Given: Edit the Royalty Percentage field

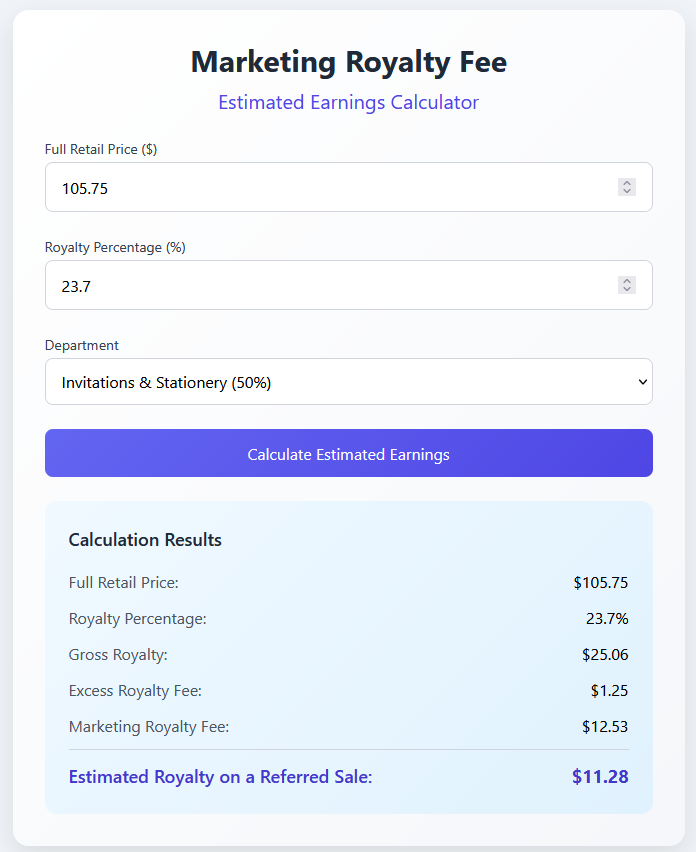Looking at the screenshot, I should pyautogui.click(x=348, y=285).
